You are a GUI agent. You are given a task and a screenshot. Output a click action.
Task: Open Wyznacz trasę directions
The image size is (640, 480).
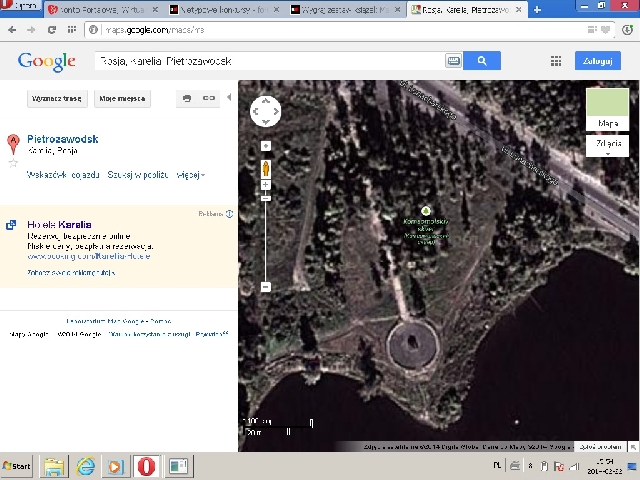[x=58, y=99]
